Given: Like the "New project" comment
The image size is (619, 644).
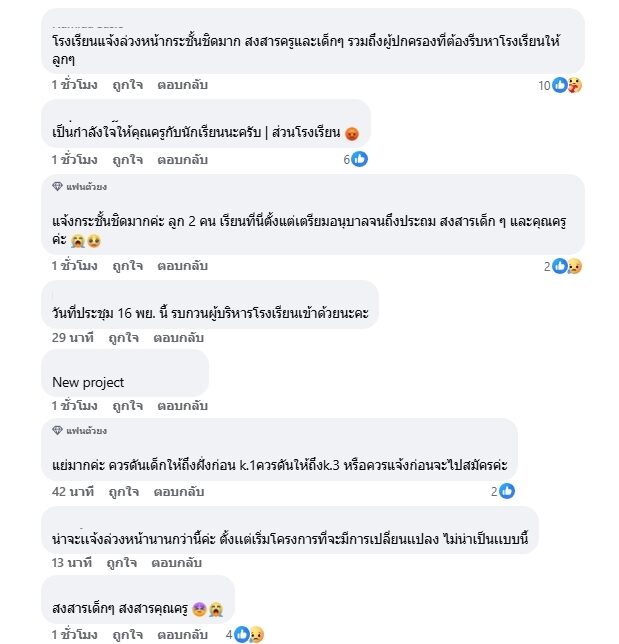Looking at the screenshot, I should click(127, 405).
